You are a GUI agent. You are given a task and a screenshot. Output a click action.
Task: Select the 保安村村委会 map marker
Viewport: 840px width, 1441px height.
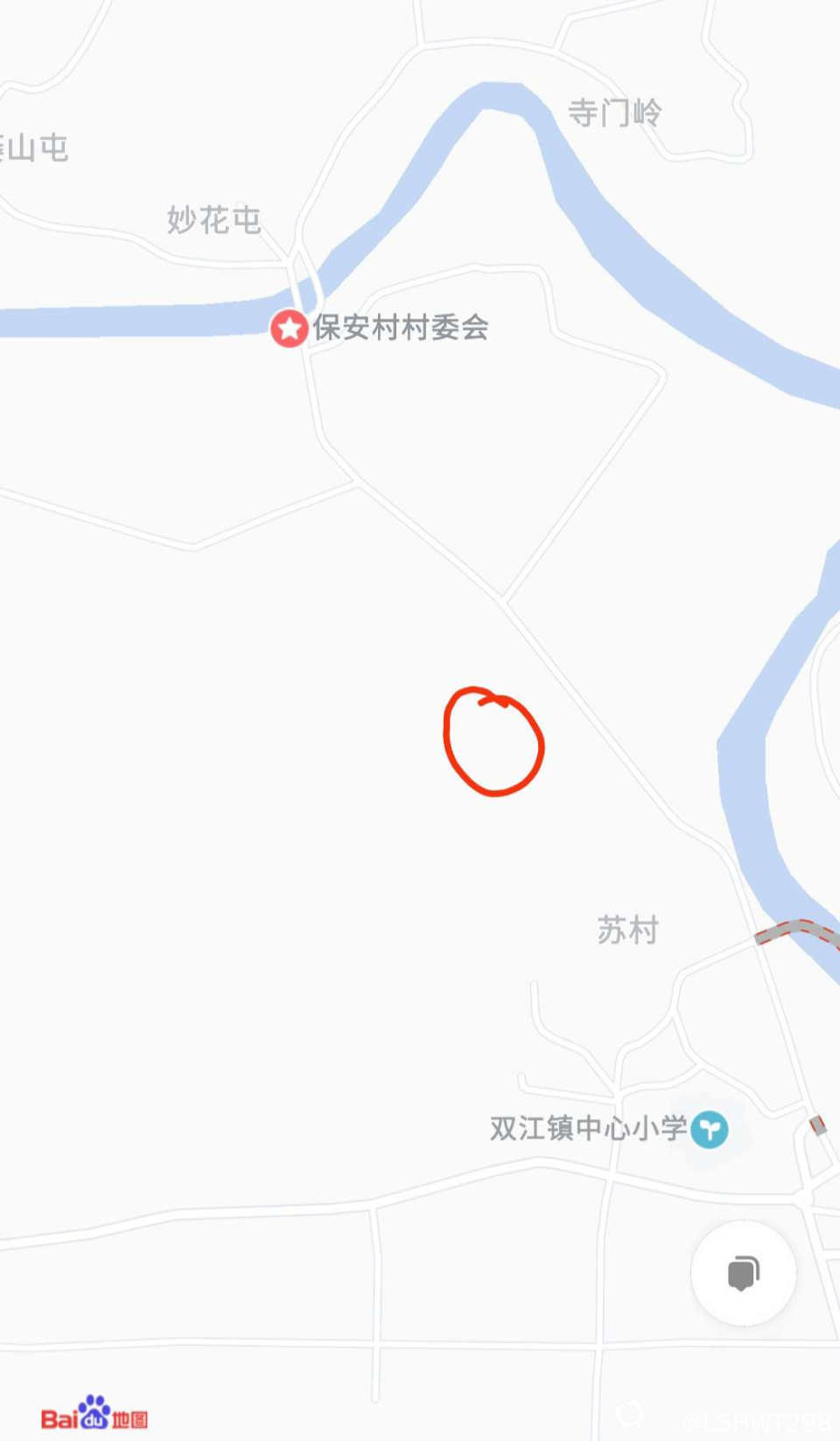click(289, 329)
